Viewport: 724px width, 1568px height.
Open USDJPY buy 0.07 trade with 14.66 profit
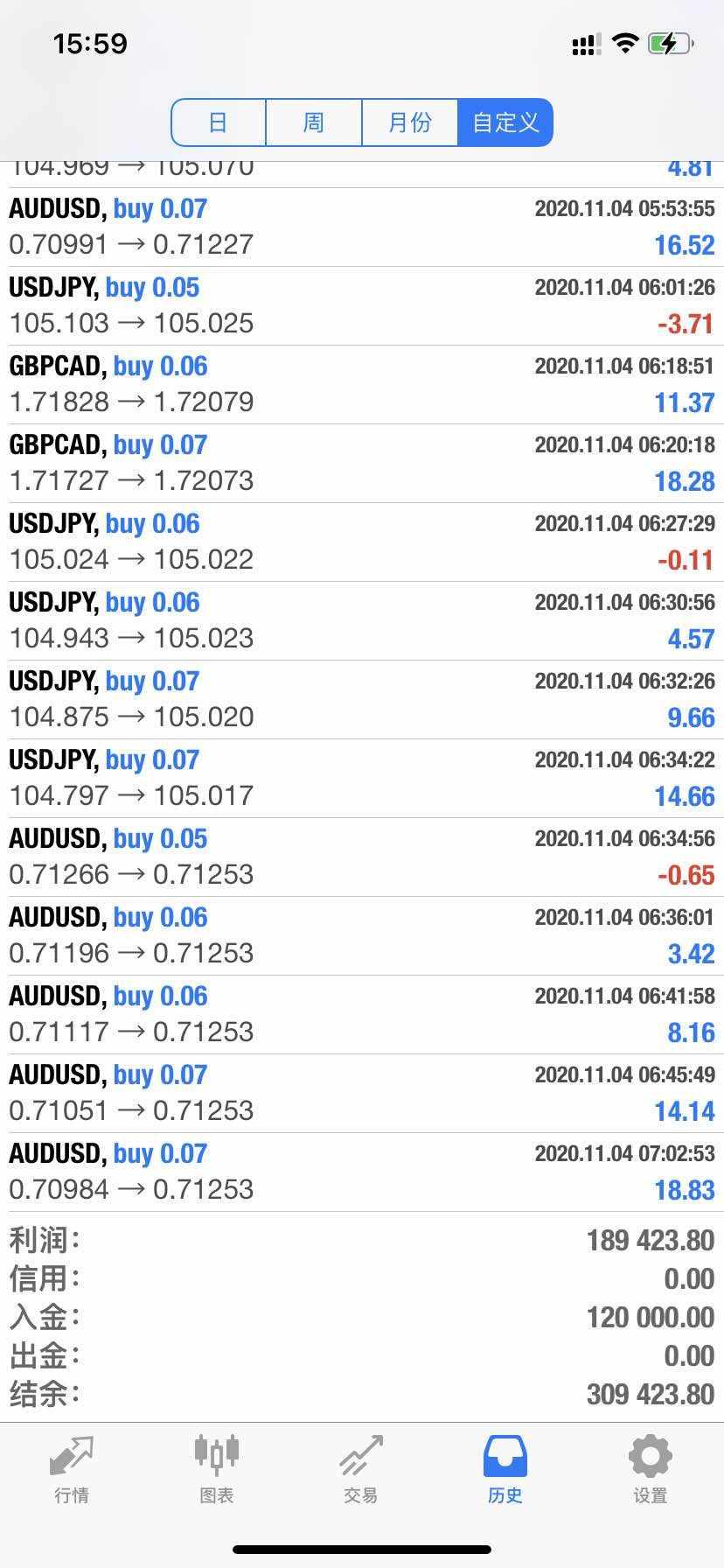(362, 779)
